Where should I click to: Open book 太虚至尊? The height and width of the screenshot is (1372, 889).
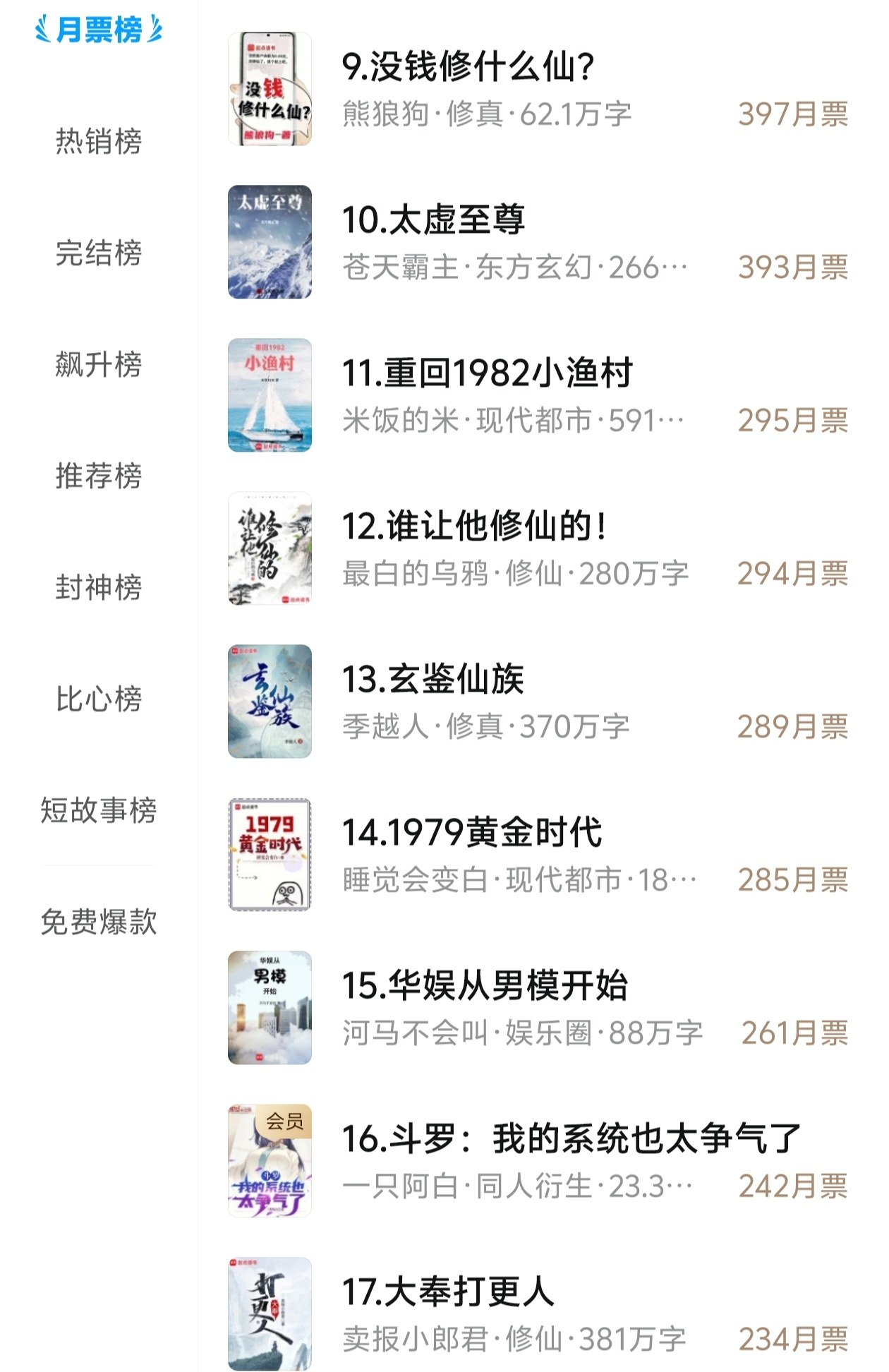(433, 220)
